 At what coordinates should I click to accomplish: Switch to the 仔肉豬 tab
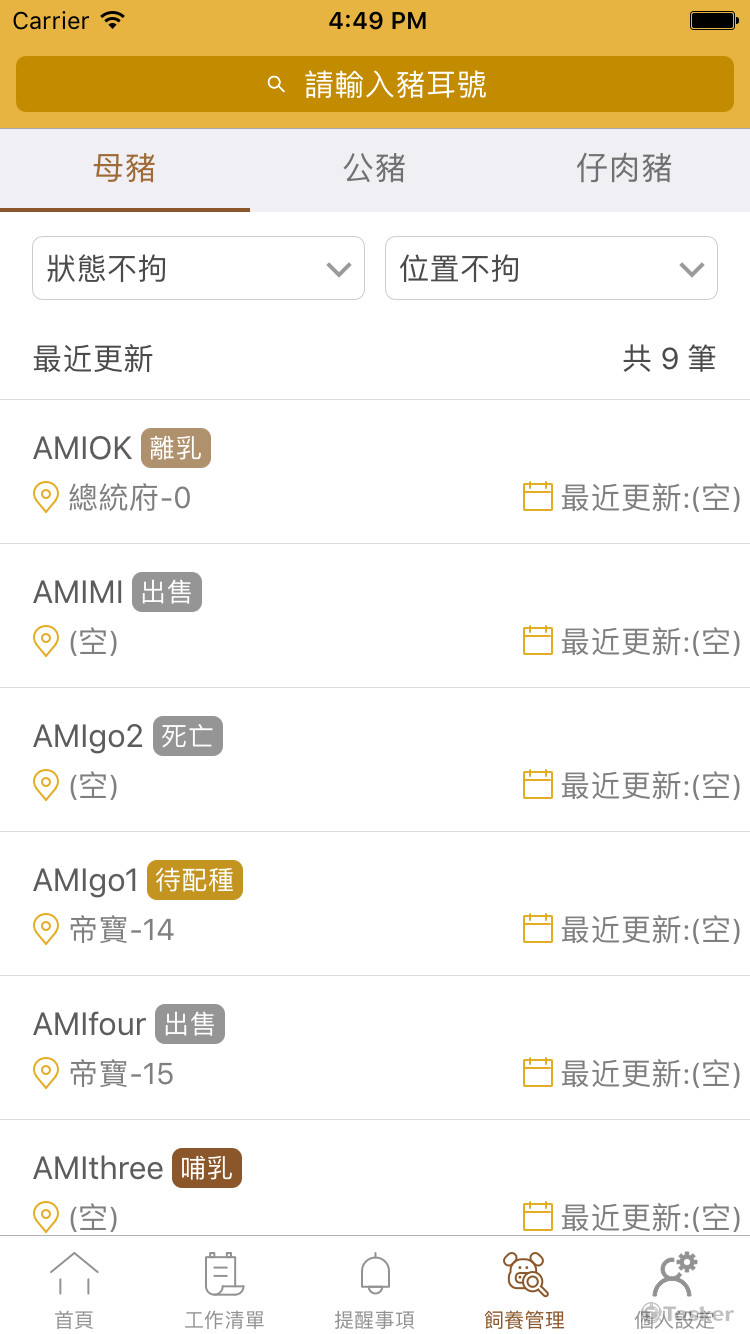click(624, 168)
